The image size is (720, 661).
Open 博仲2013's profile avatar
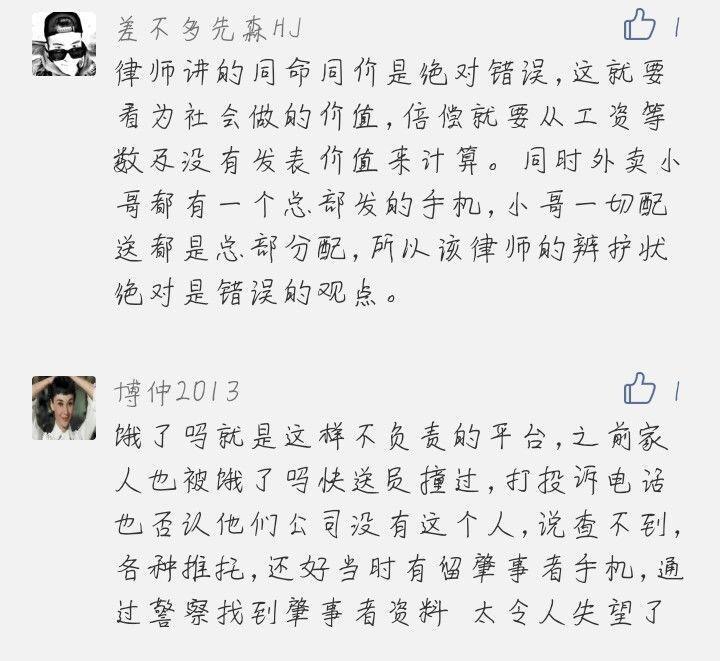63,407
